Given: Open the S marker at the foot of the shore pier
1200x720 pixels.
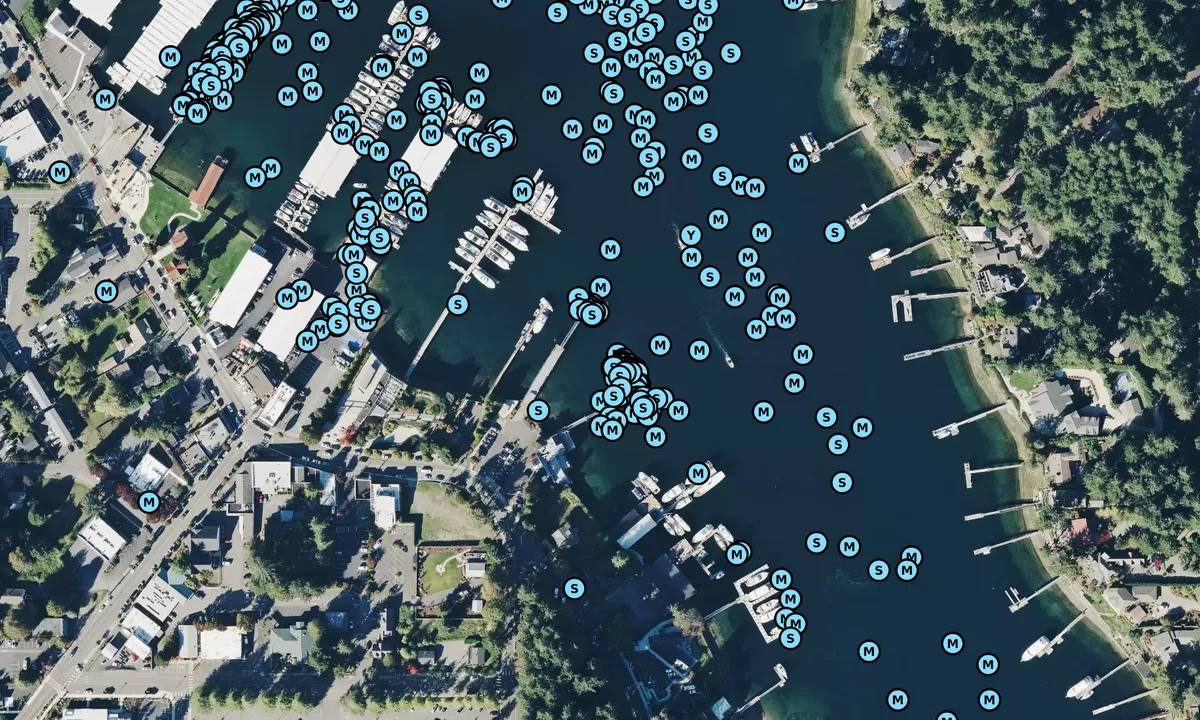Looking at the screenshot, I should (538, 410).
